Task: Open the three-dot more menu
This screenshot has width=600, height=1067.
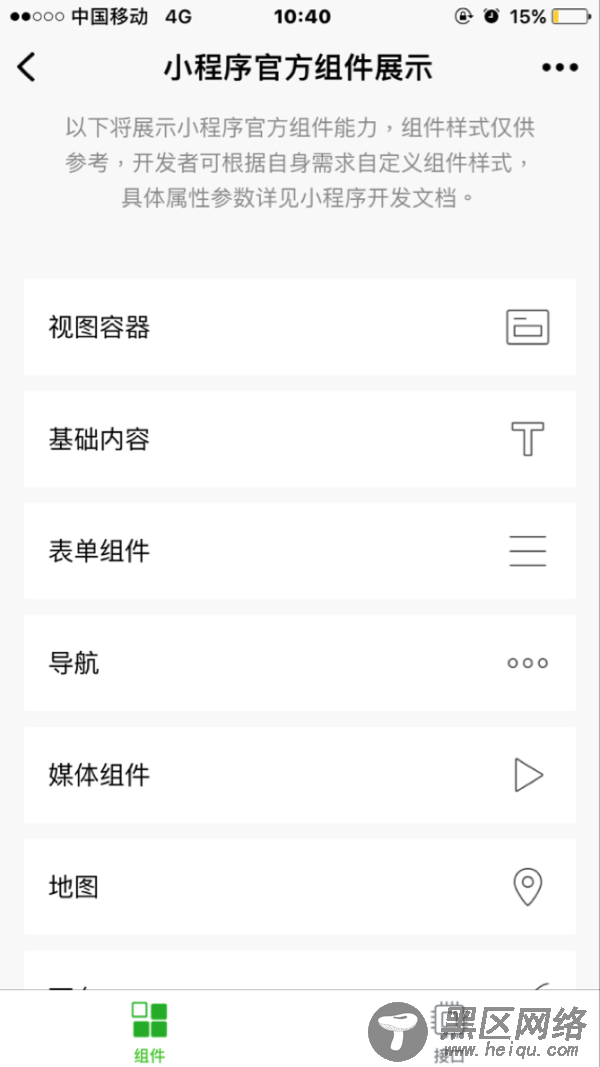Action: [560, 67]
